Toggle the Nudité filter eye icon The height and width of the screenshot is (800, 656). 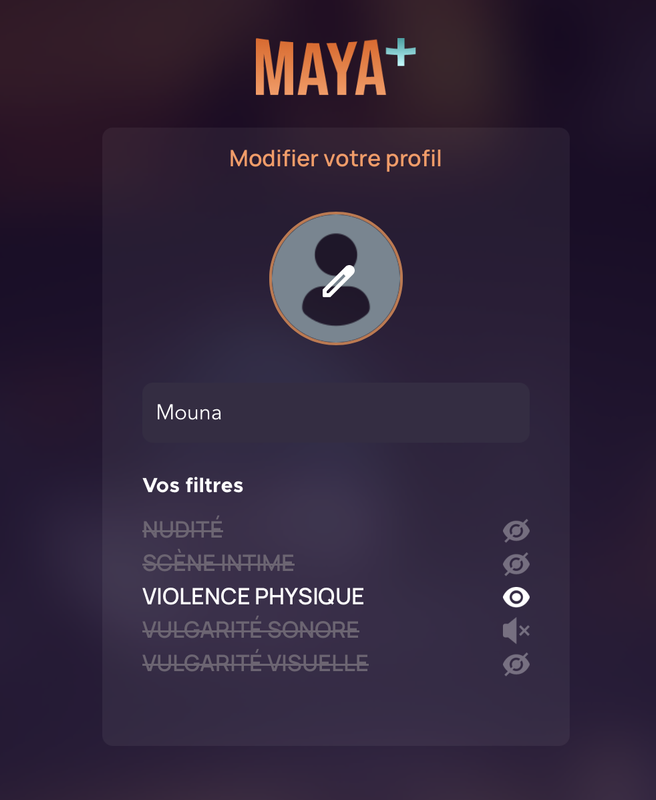pos(516,531)
